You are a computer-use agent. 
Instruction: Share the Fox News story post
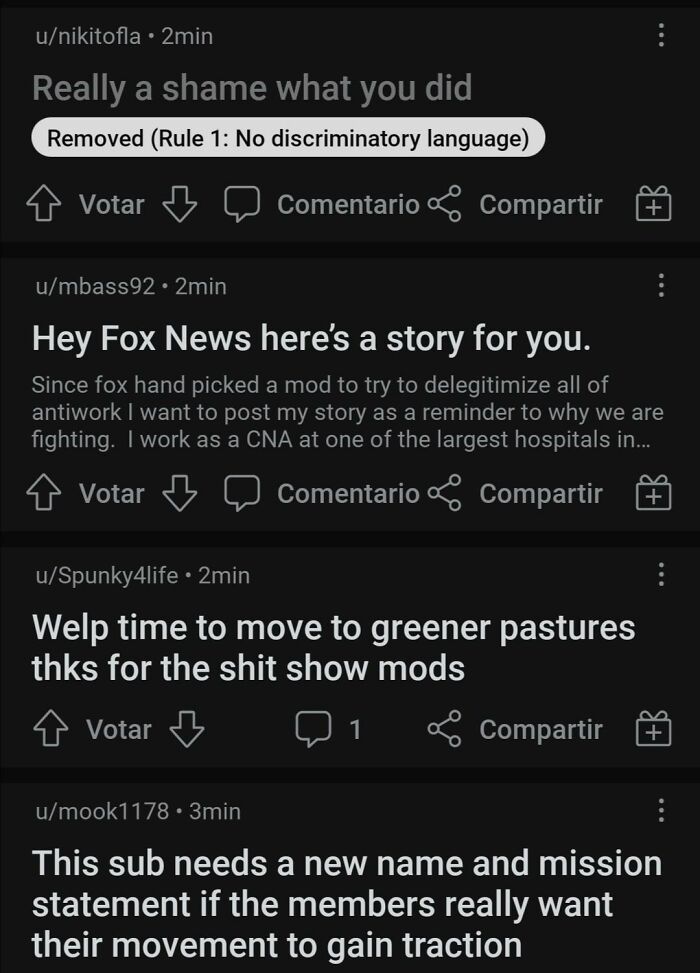[x=516, y=493]
